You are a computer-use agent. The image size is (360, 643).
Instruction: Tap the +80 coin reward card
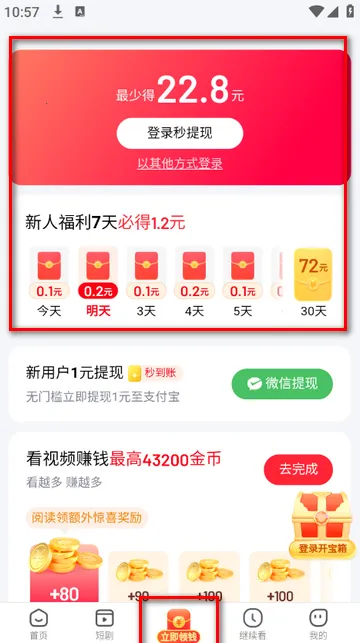64,573
